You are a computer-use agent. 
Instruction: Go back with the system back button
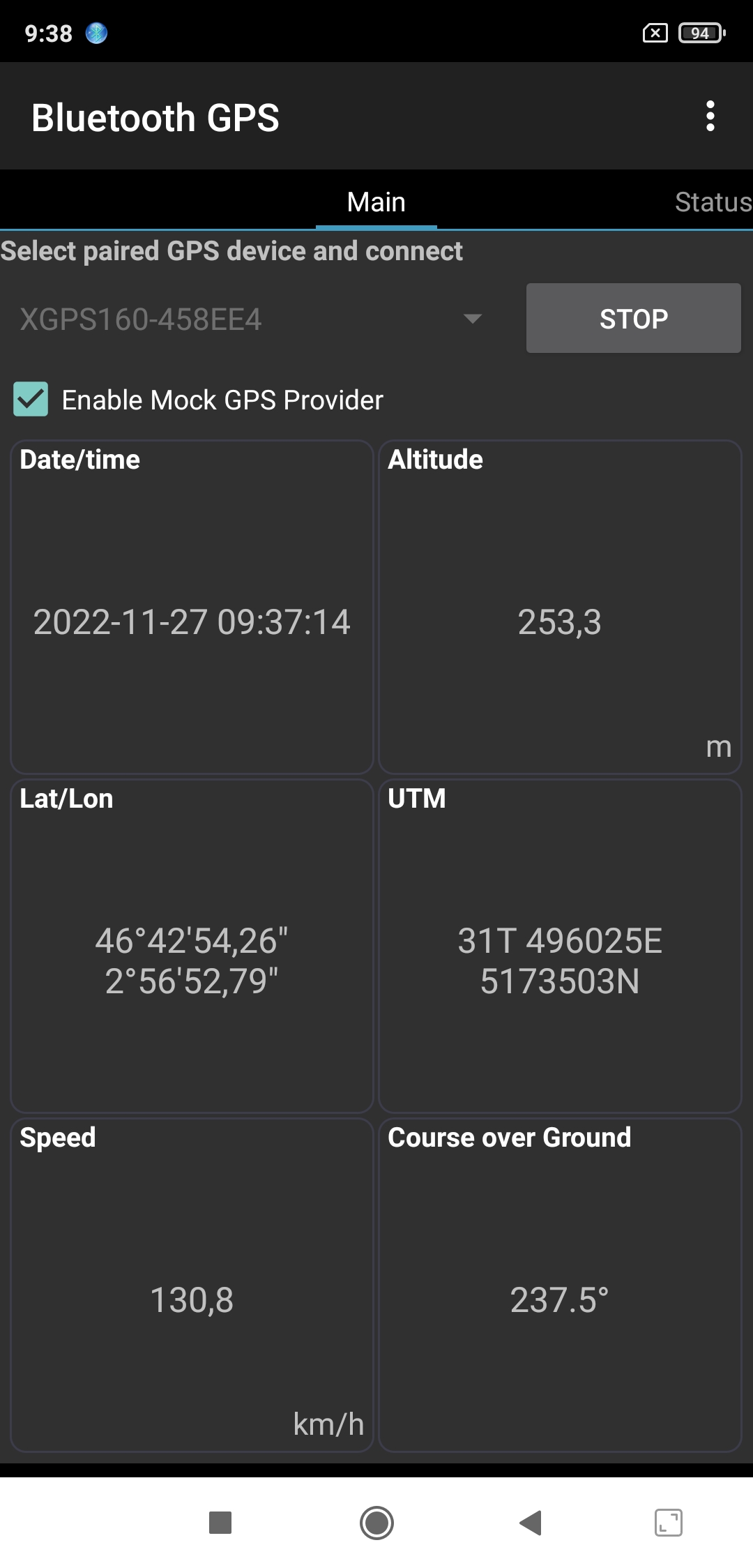click(x=531, y=1523)
